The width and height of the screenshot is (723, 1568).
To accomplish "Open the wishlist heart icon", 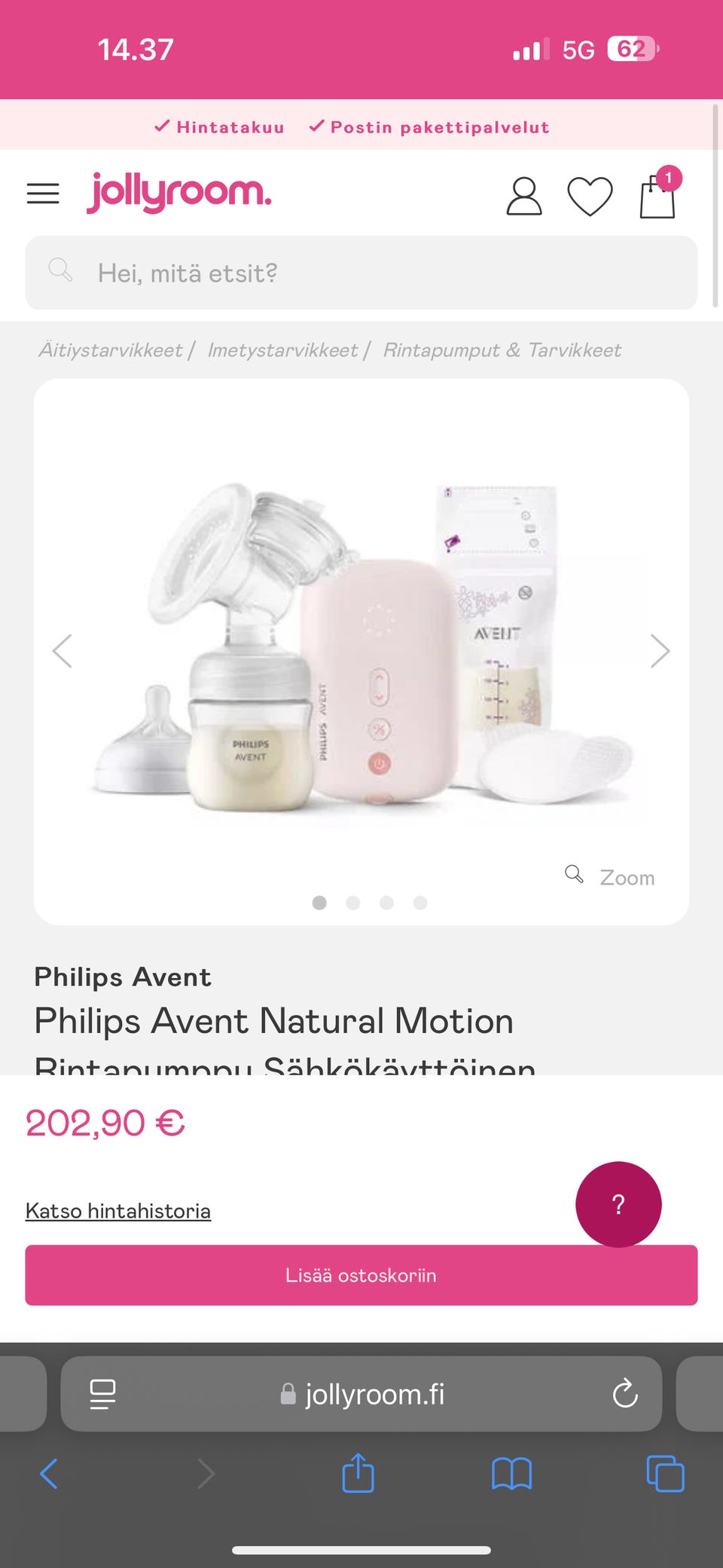I will 590,197.
